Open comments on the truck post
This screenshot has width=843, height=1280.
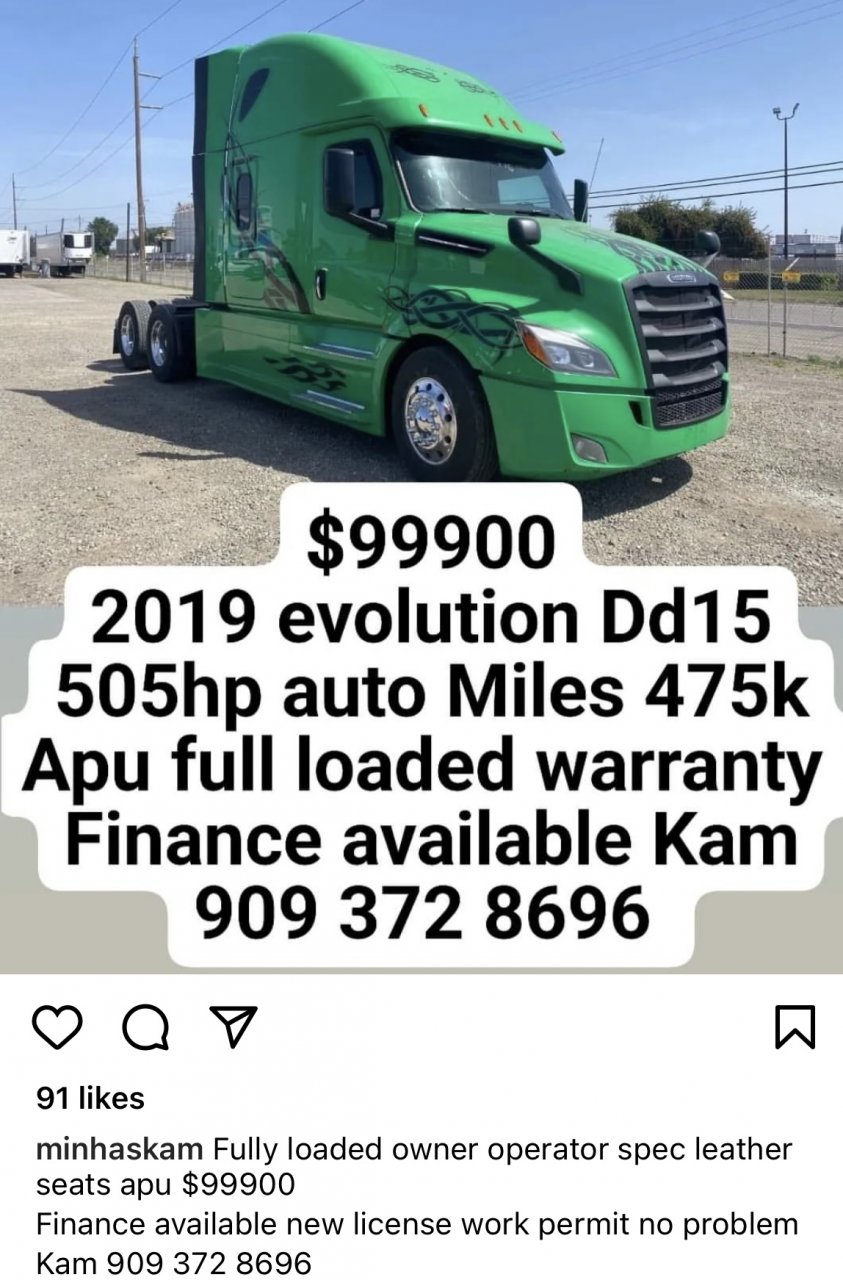click(x=146, y=1027)
